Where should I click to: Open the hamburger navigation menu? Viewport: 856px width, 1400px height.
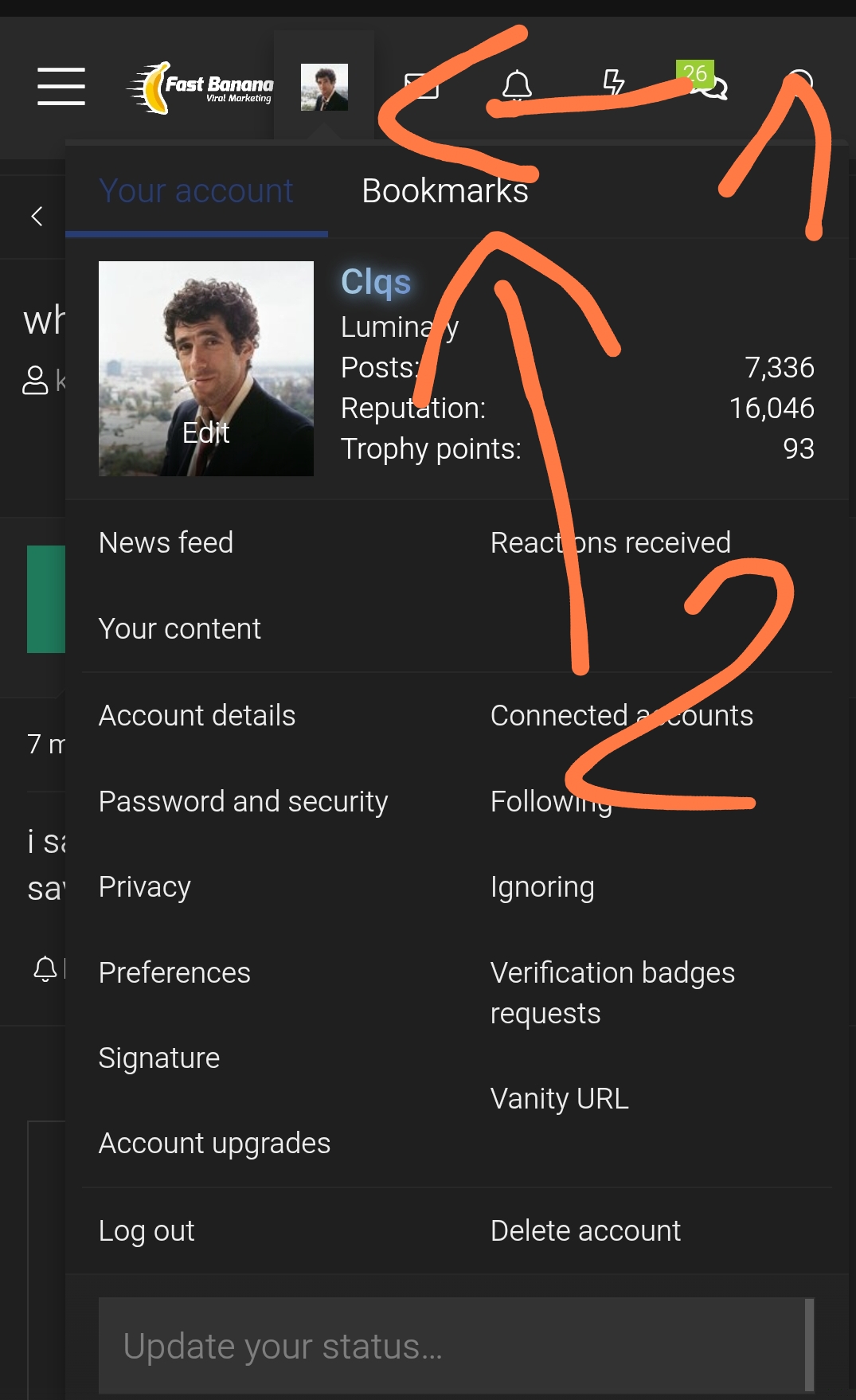point(61,88)
